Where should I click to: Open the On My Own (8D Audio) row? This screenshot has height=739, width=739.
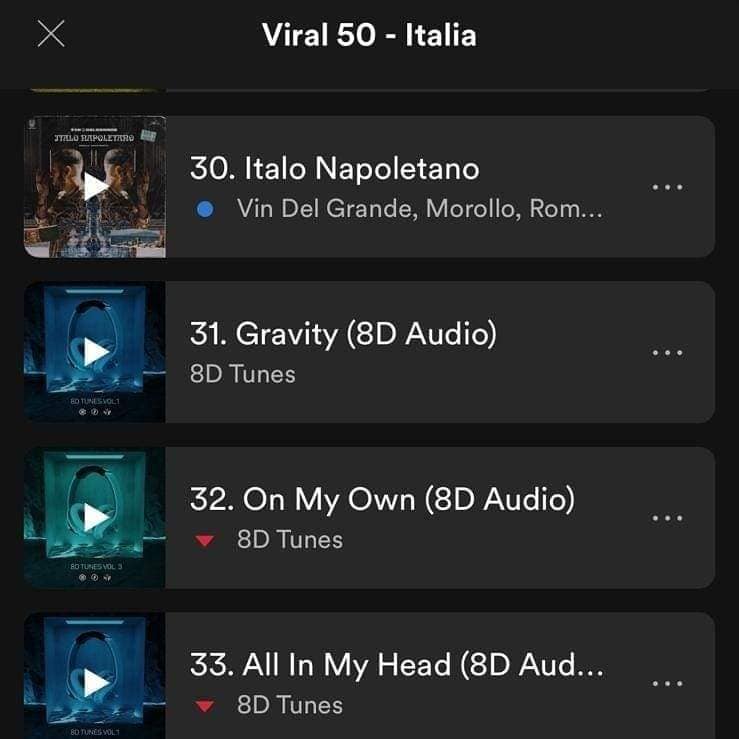coord(400,517)
